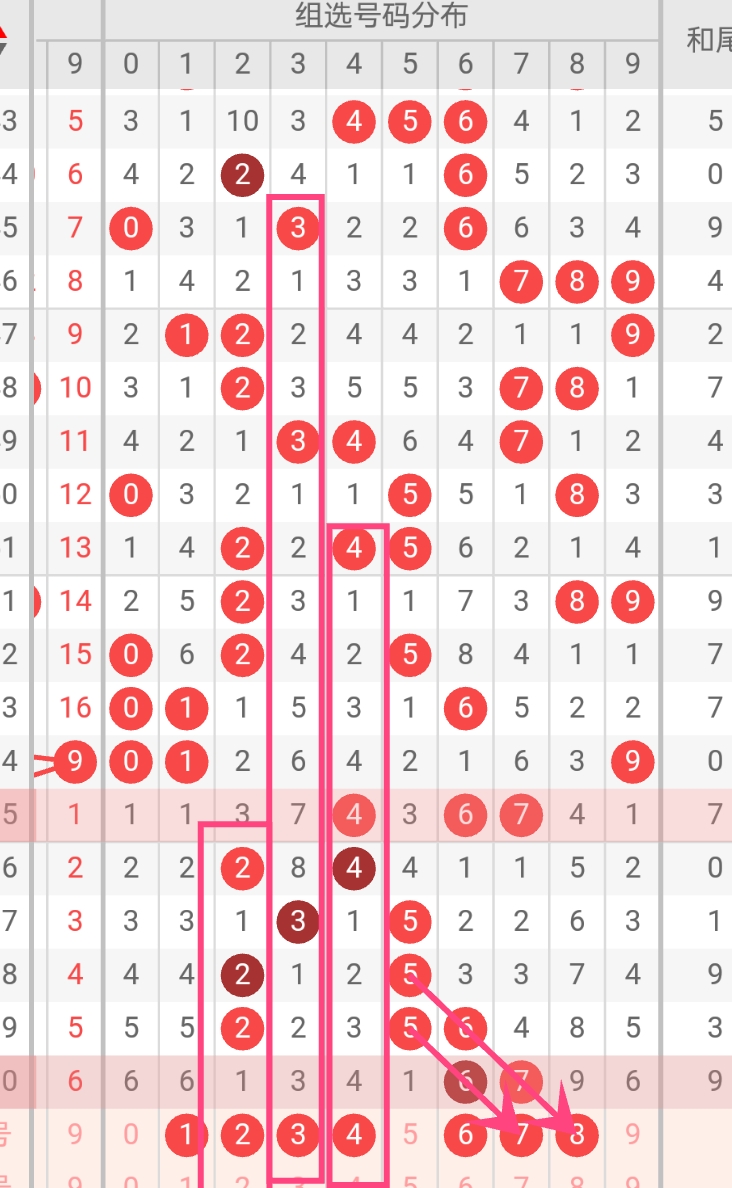Deselect number 7 in the pick row
The image size is (732, 1188).
coord(521,1134)
